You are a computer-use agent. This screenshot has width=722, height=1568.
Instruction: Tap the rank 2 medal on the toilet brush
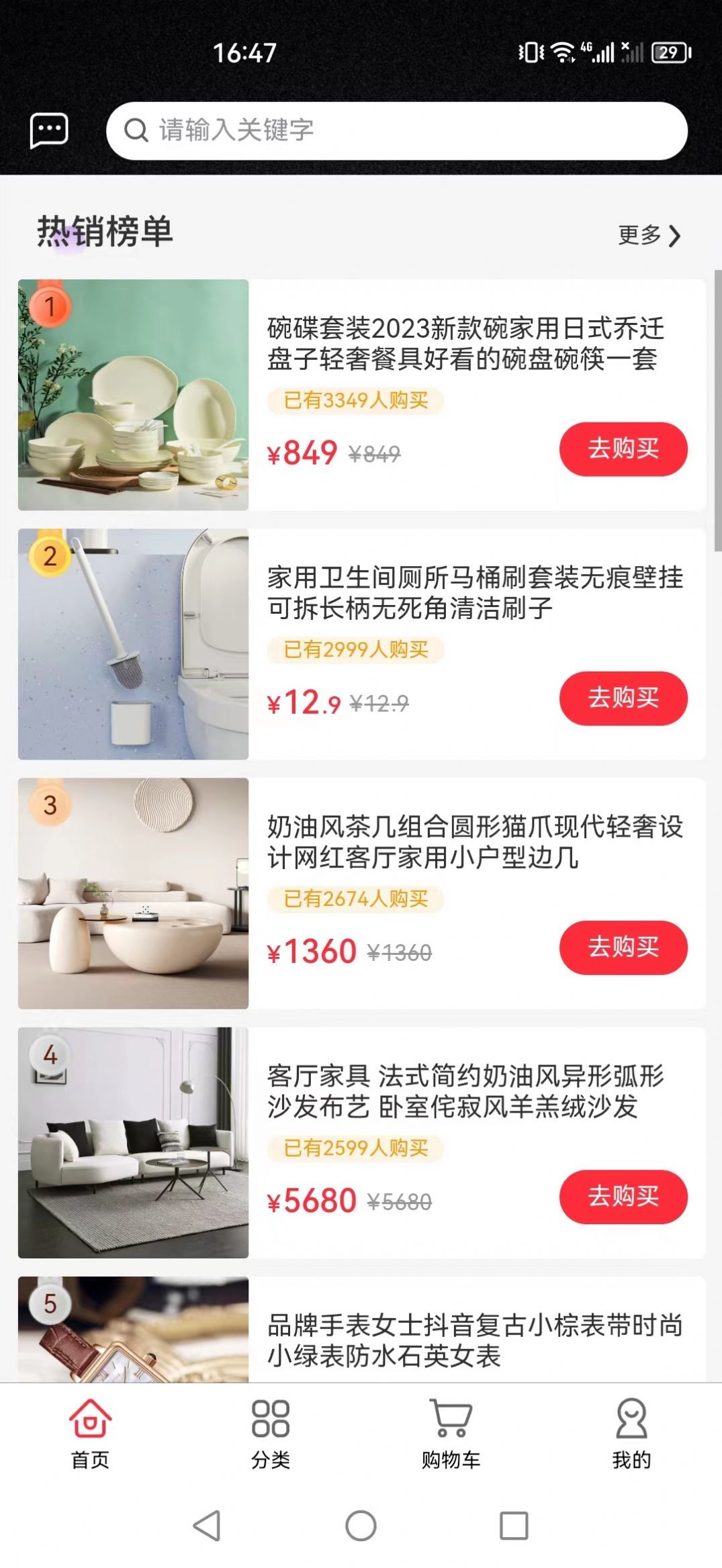click(x=50, y=555)
